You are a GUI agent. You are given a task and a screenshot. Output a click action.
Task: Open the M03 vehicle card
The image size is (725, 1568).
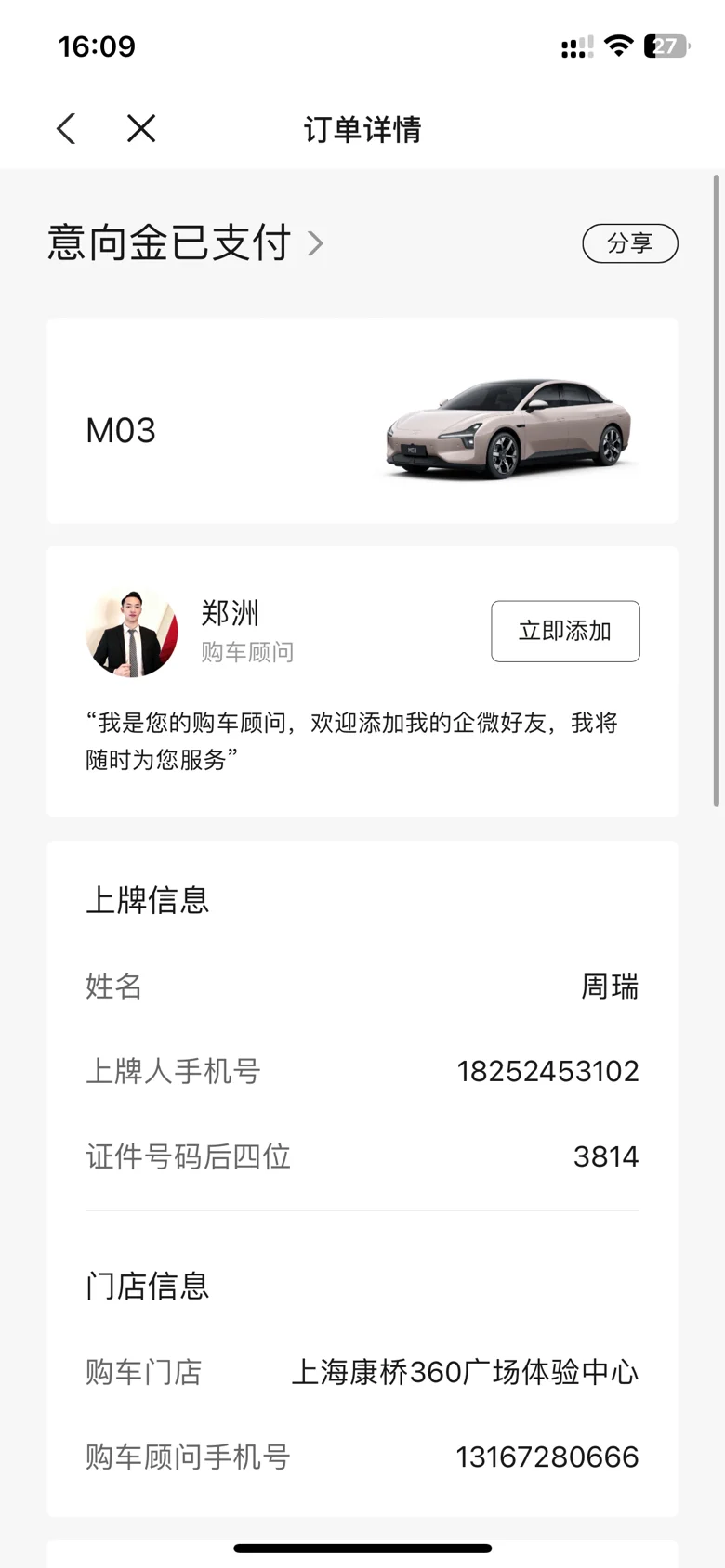tap(362, 421)
